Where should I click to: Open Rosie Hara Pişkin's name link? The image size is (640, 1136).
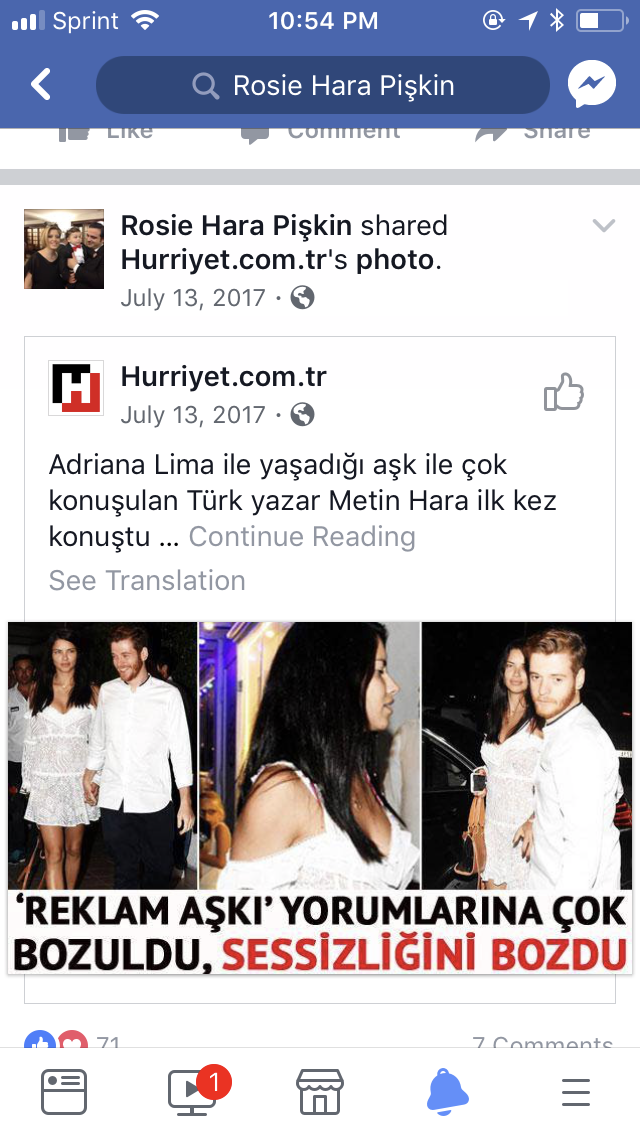tap(236, 225)
